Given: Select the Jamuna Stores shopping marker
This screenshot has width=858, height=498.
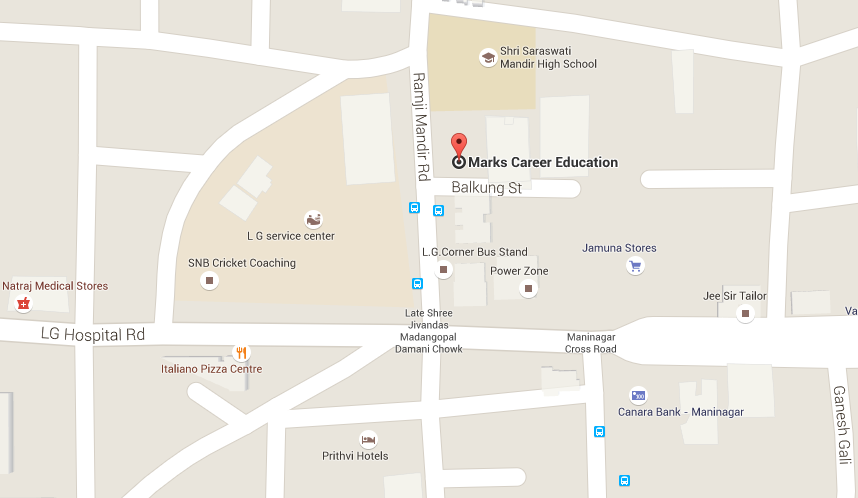Looking at the screenshot, I should (634, 265).
